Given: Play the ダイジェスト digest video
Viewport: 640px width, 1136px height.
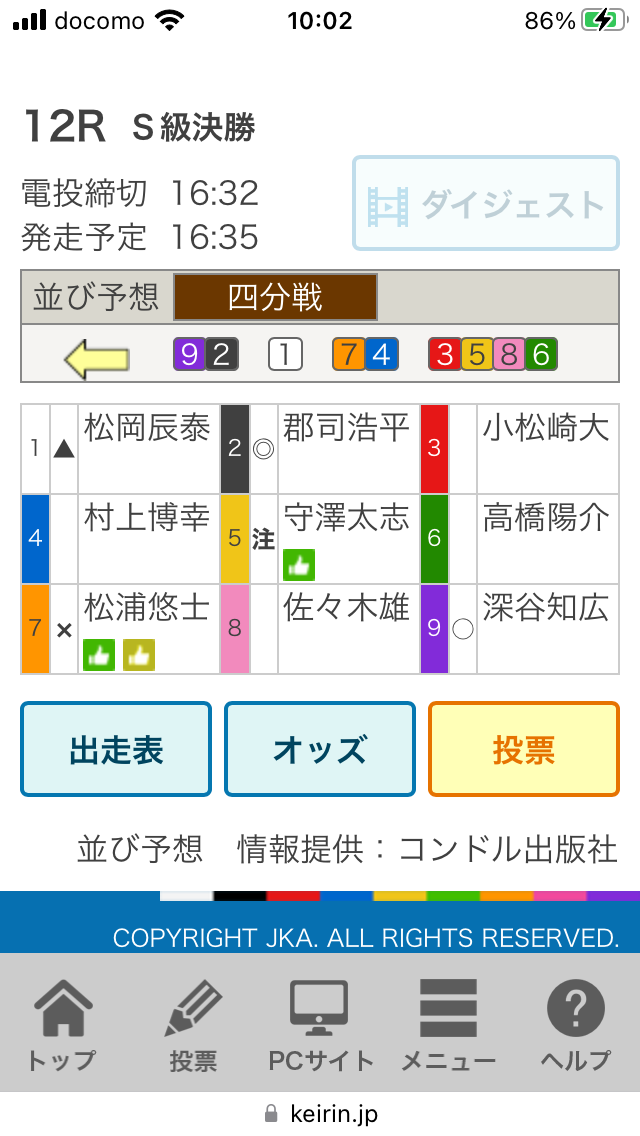Looking at the screenshot, I should pos(486,204).
